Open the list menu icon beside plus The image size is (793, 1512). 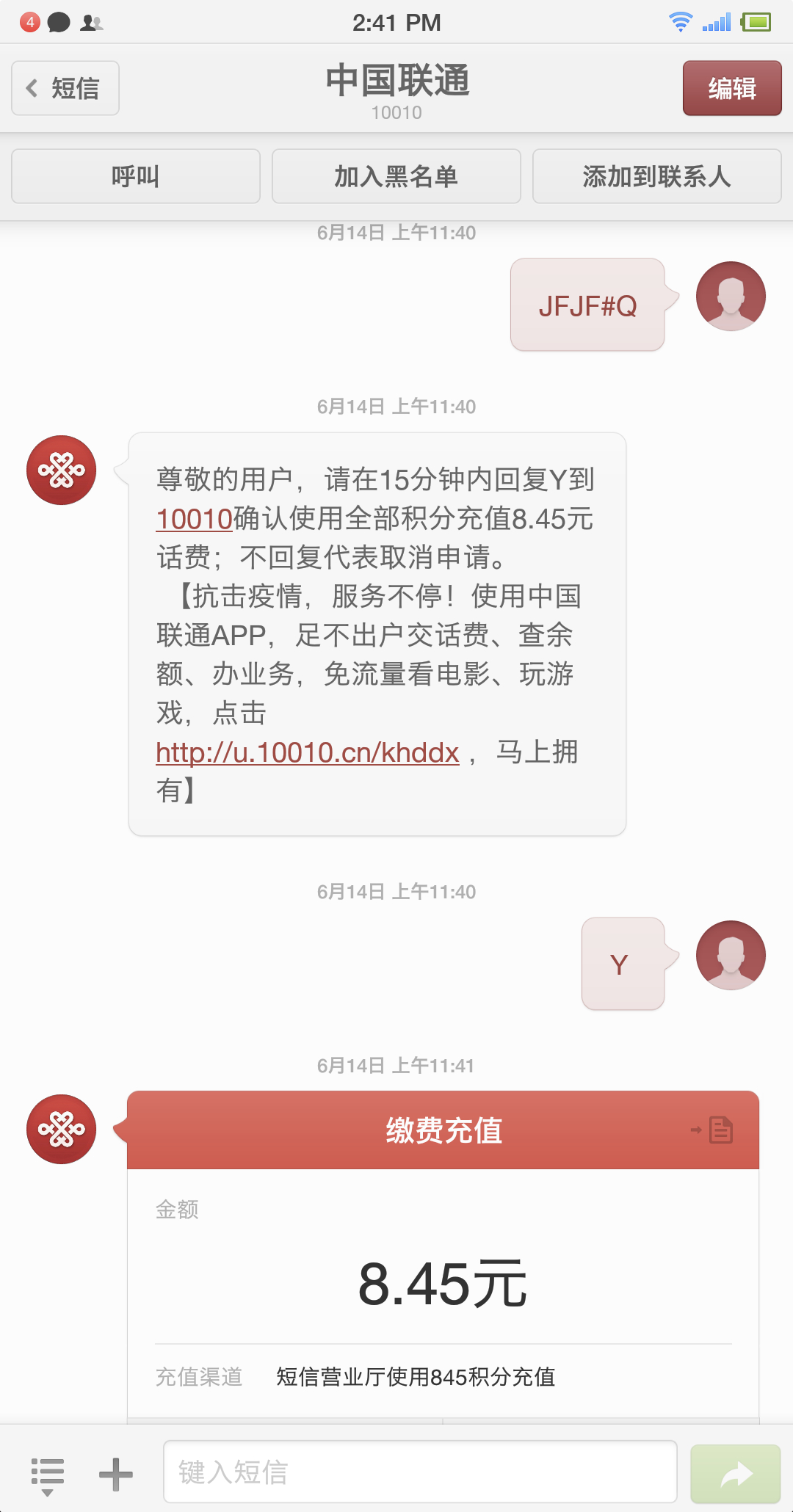48,1475
